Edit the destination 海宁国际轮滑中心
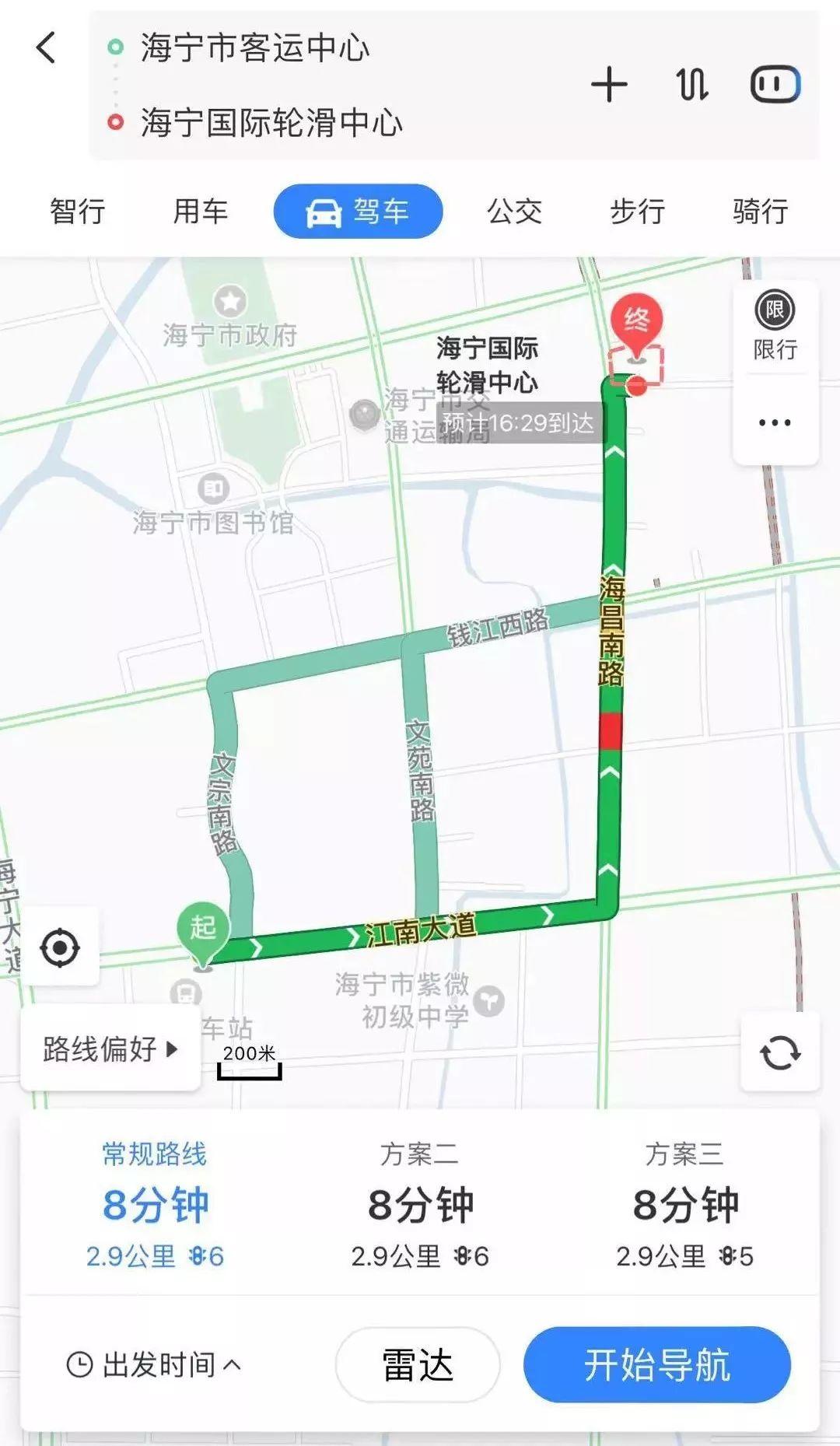 pyautogui.click(x=271, y=123)
